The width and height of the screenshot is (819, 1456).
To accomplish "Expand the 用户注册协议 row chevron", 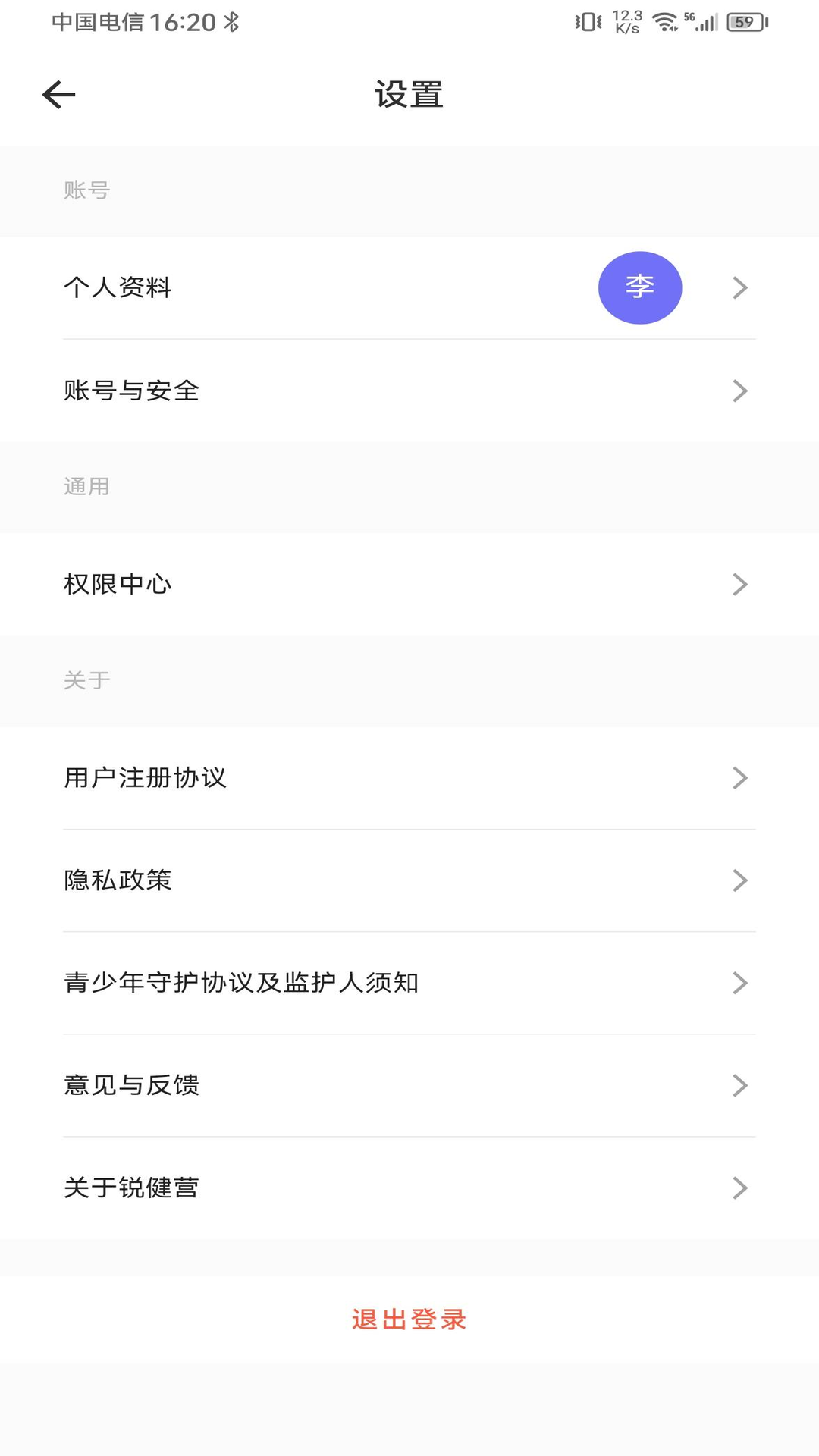I will point(739,777).
